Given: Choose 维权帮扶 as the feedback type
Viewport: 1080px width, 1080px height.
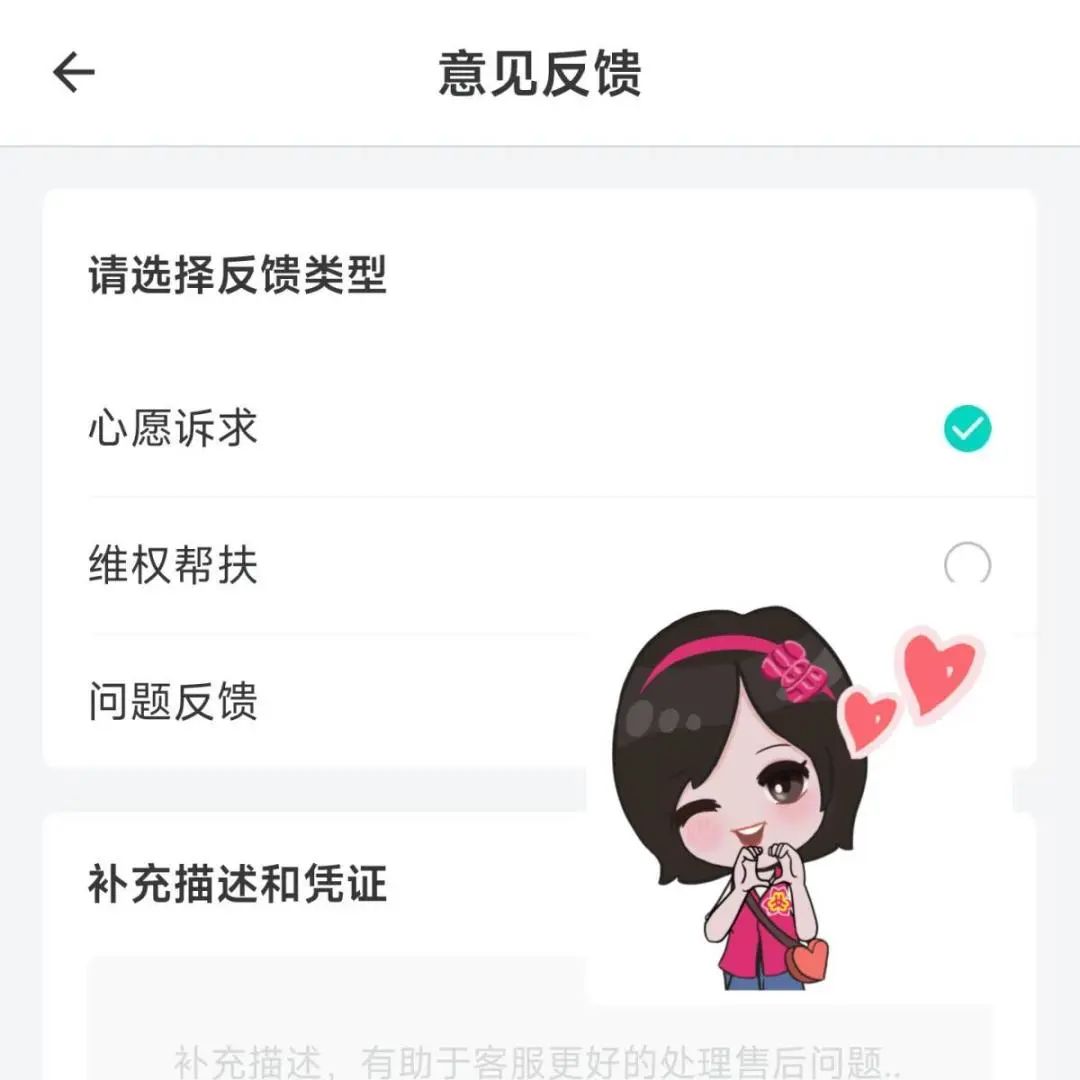Looking at the screenshot, I should (x=966, y=566).
